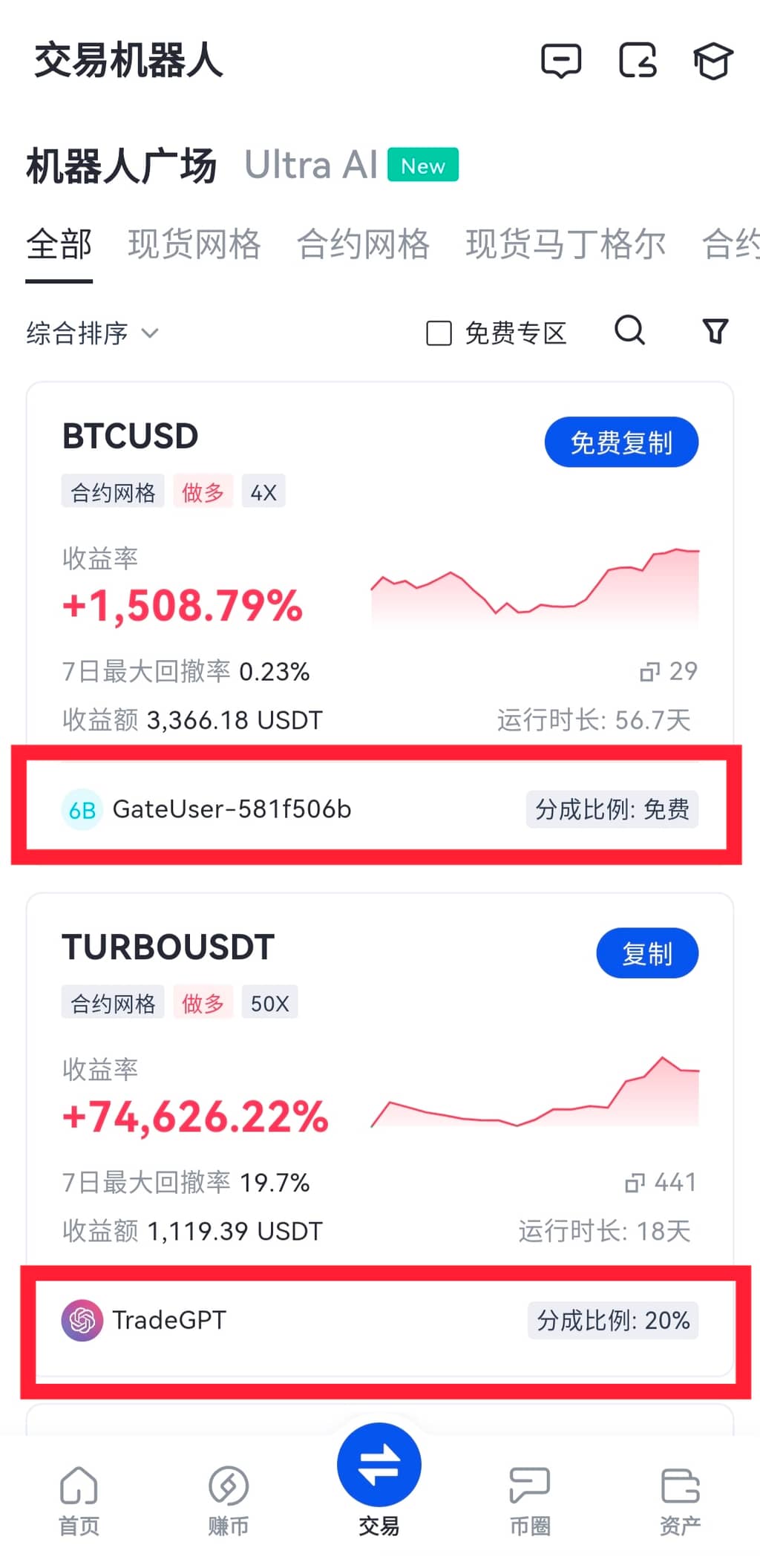Tap 复制 on the TURBOUSDT bot
Screen dimensions: 760x1568
coord(646,953)
